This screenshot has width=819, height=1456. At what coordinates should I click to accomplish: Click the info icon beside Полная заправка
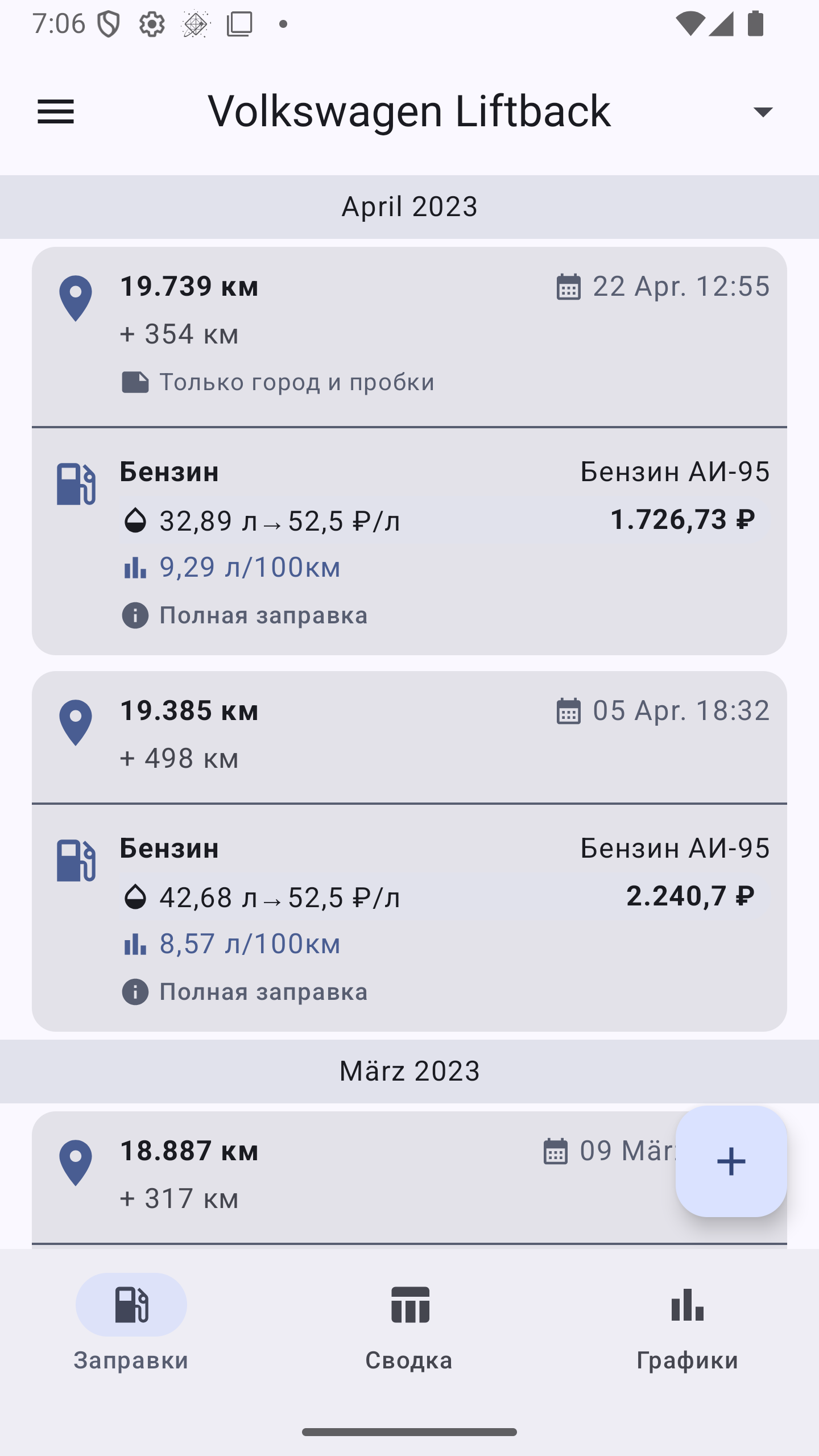tap(135, 615)
